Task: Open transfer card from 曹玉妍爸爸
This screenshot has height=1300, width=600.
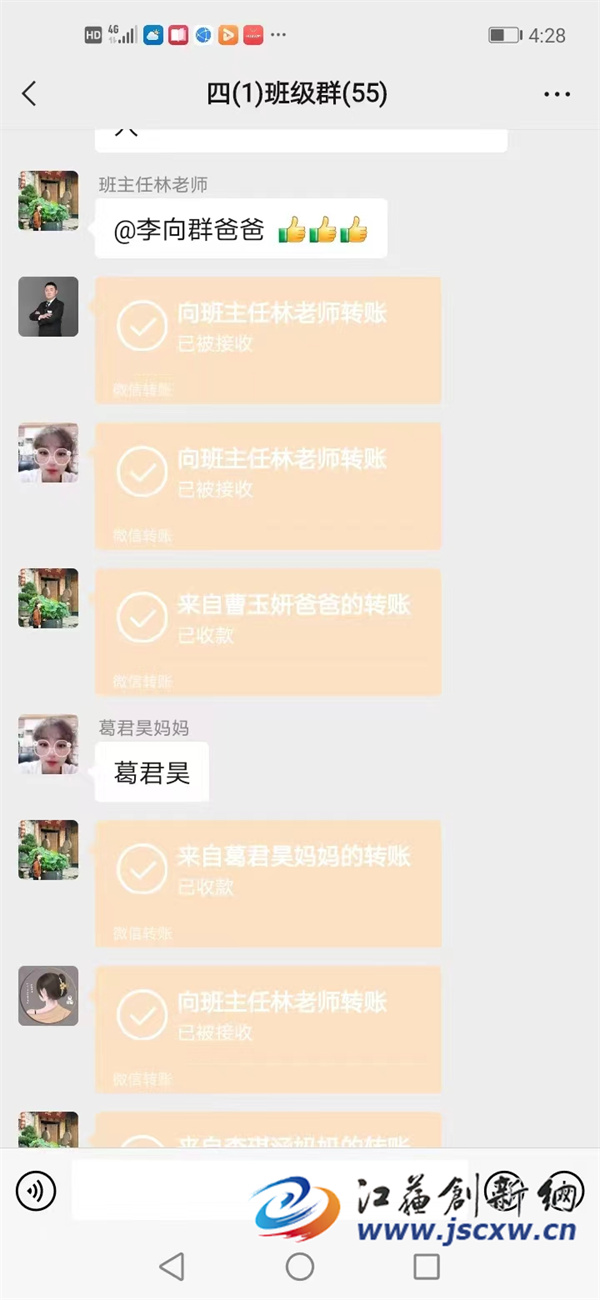Action: (268, 631)
